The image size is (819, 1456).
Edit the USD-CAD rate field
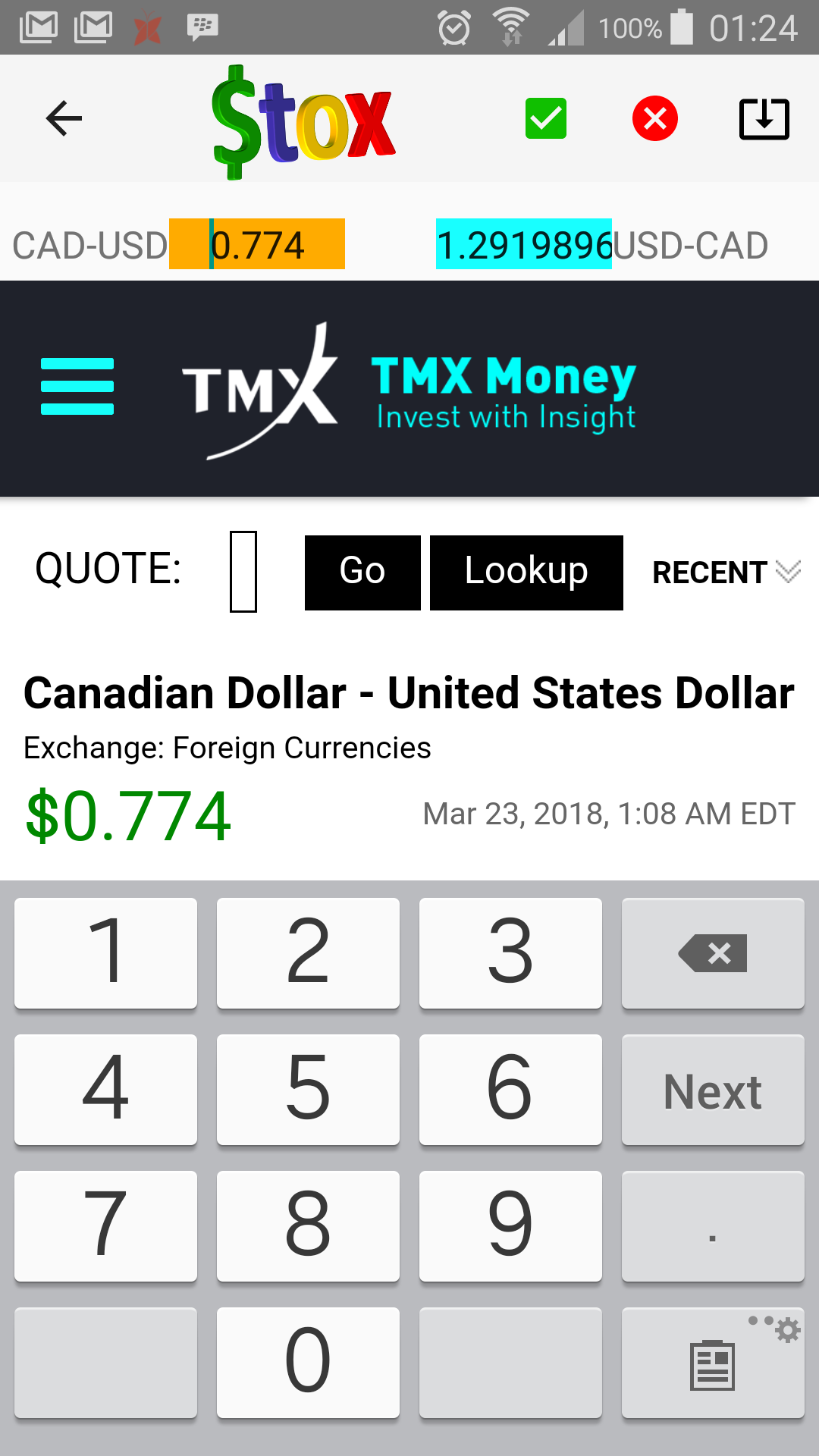[x=524, y=244]
